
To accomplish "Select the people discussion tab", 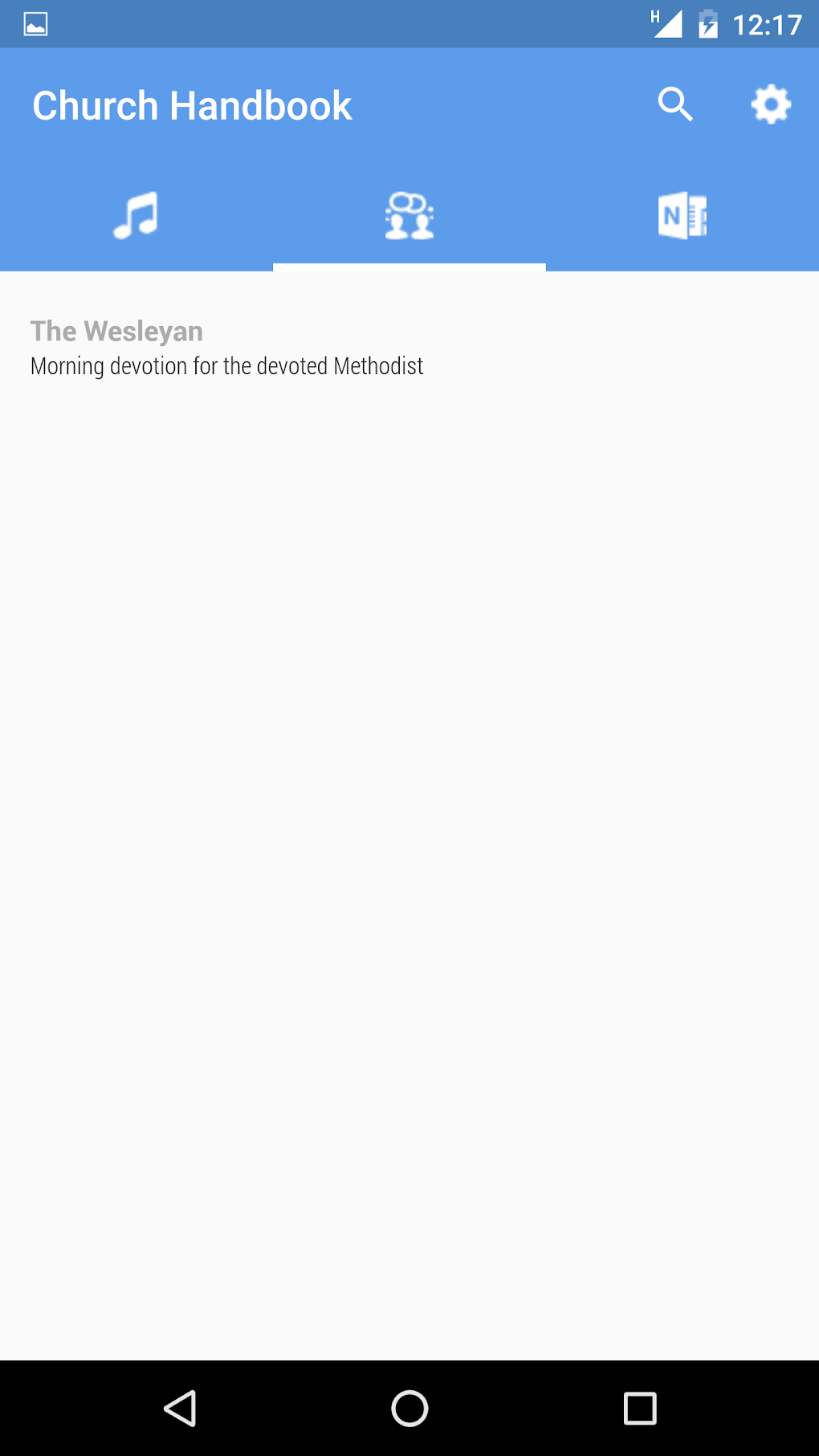I will tap(409, 215).
